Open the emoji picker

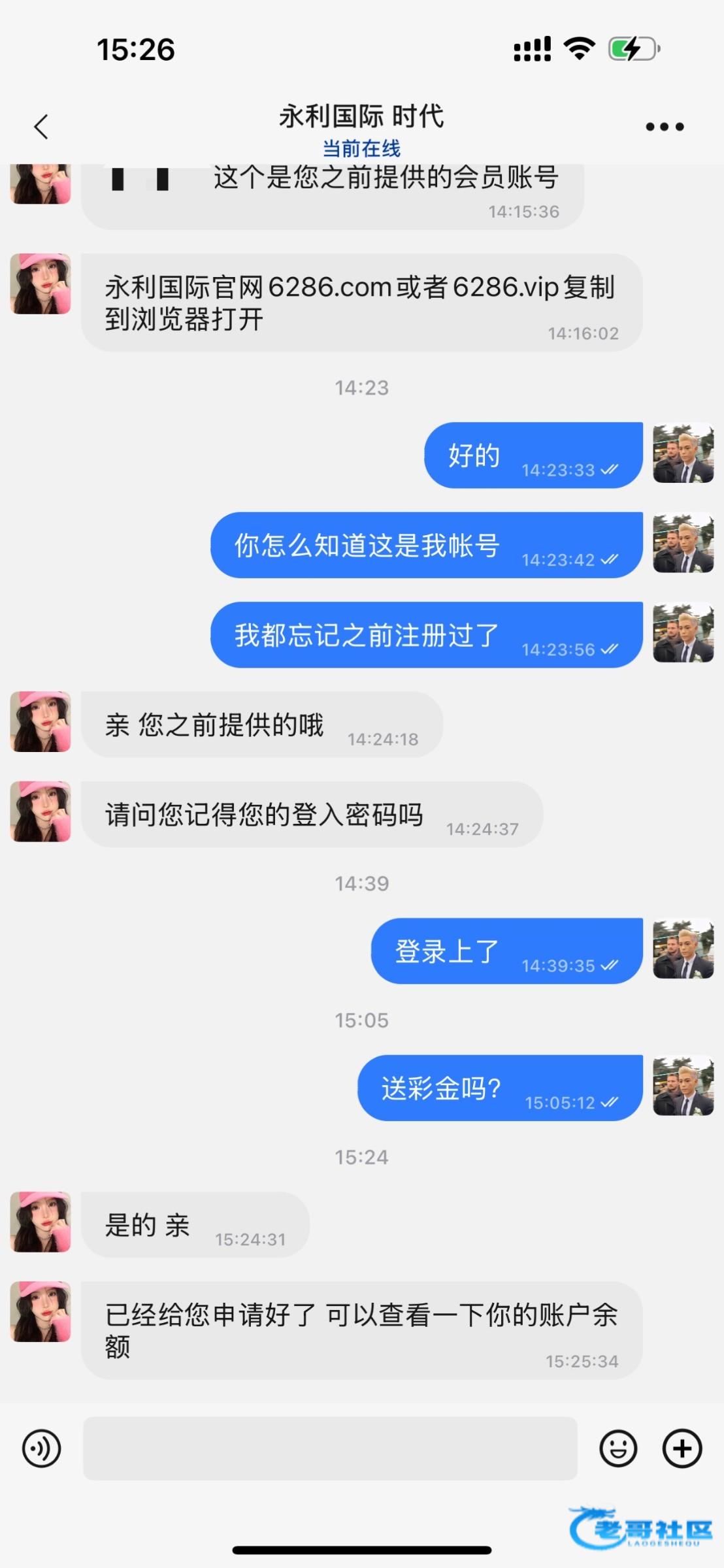pos(617,1448)
